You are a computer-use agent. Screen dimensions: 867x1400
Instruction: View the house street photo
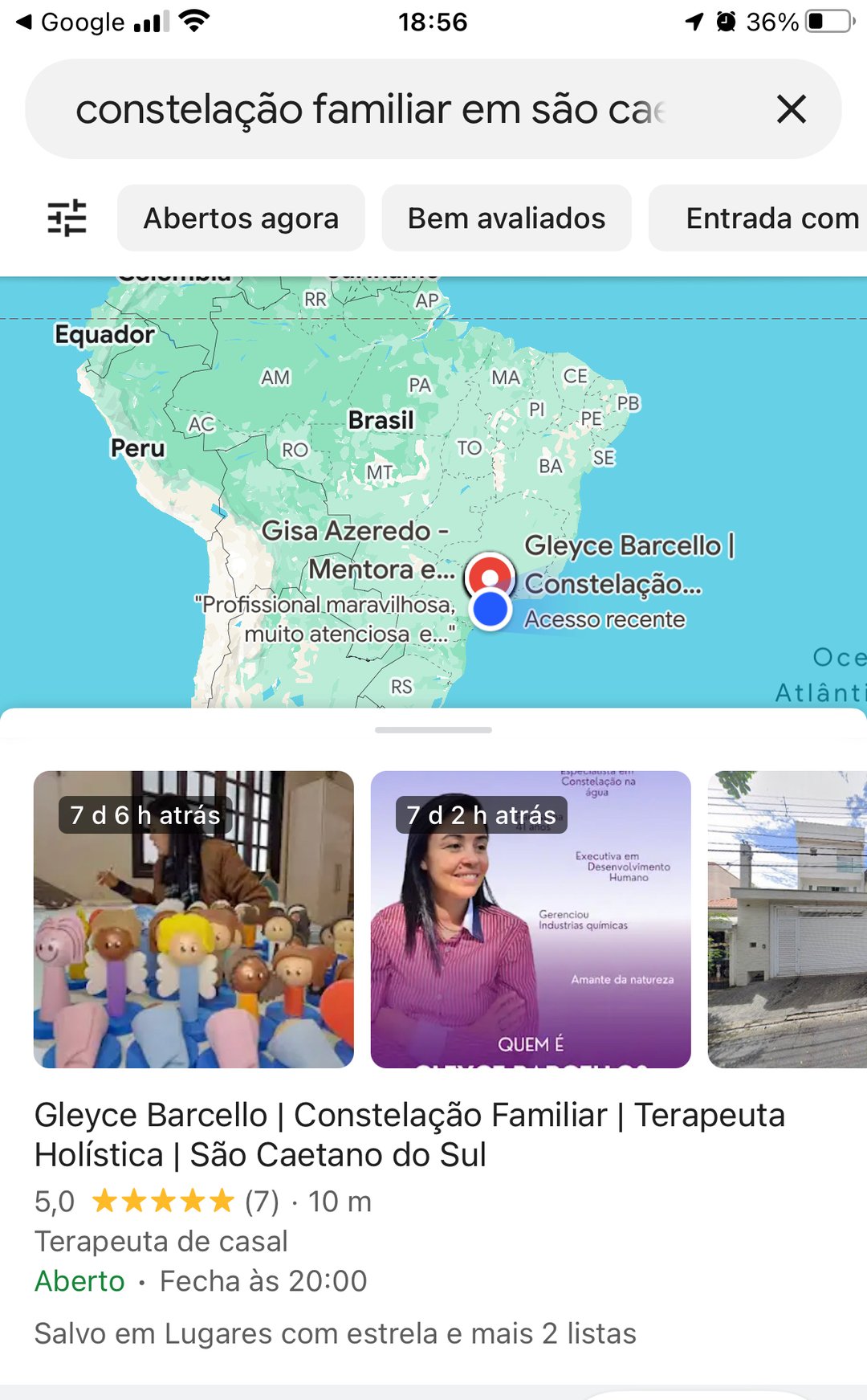point(788,919)
